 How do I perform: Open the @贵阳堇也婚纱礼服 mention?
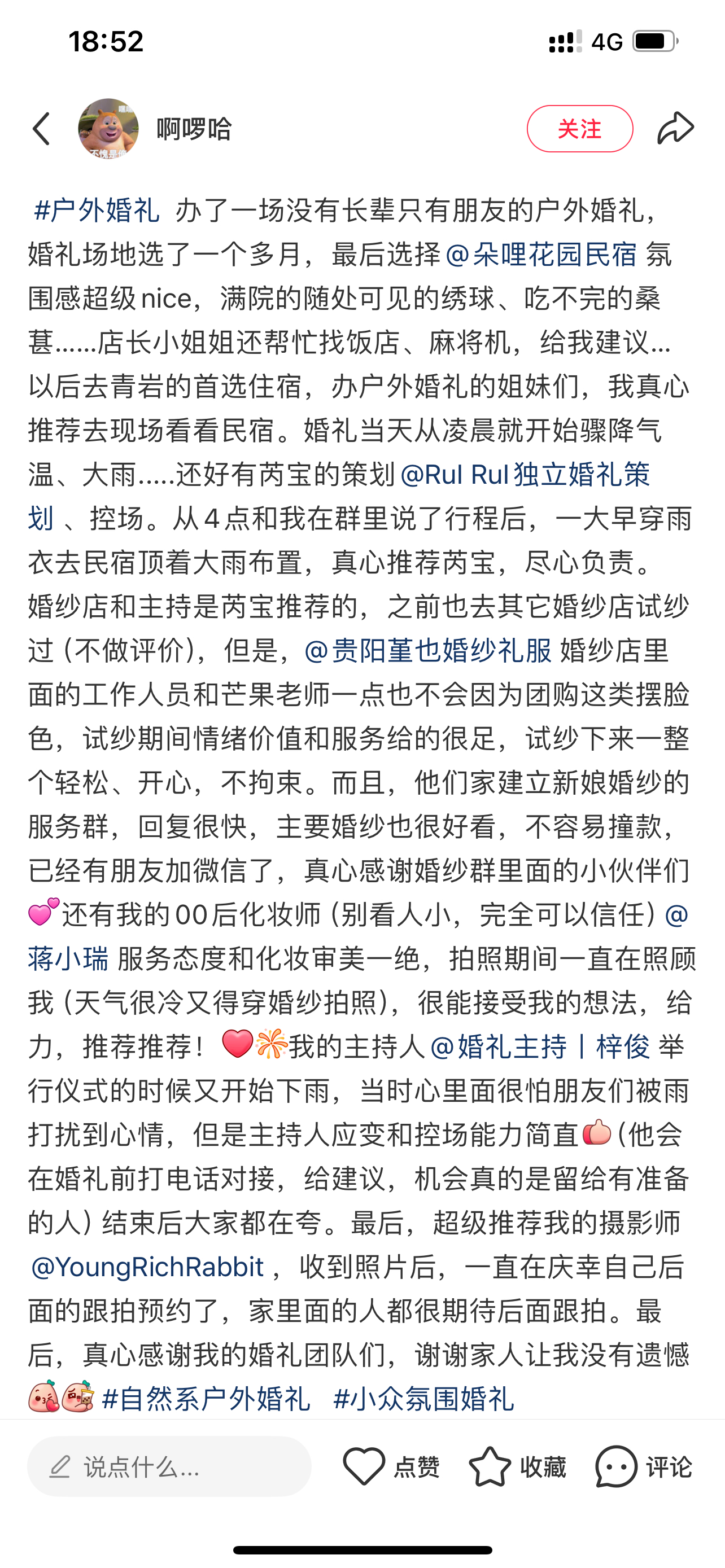[x=427, y=651]
